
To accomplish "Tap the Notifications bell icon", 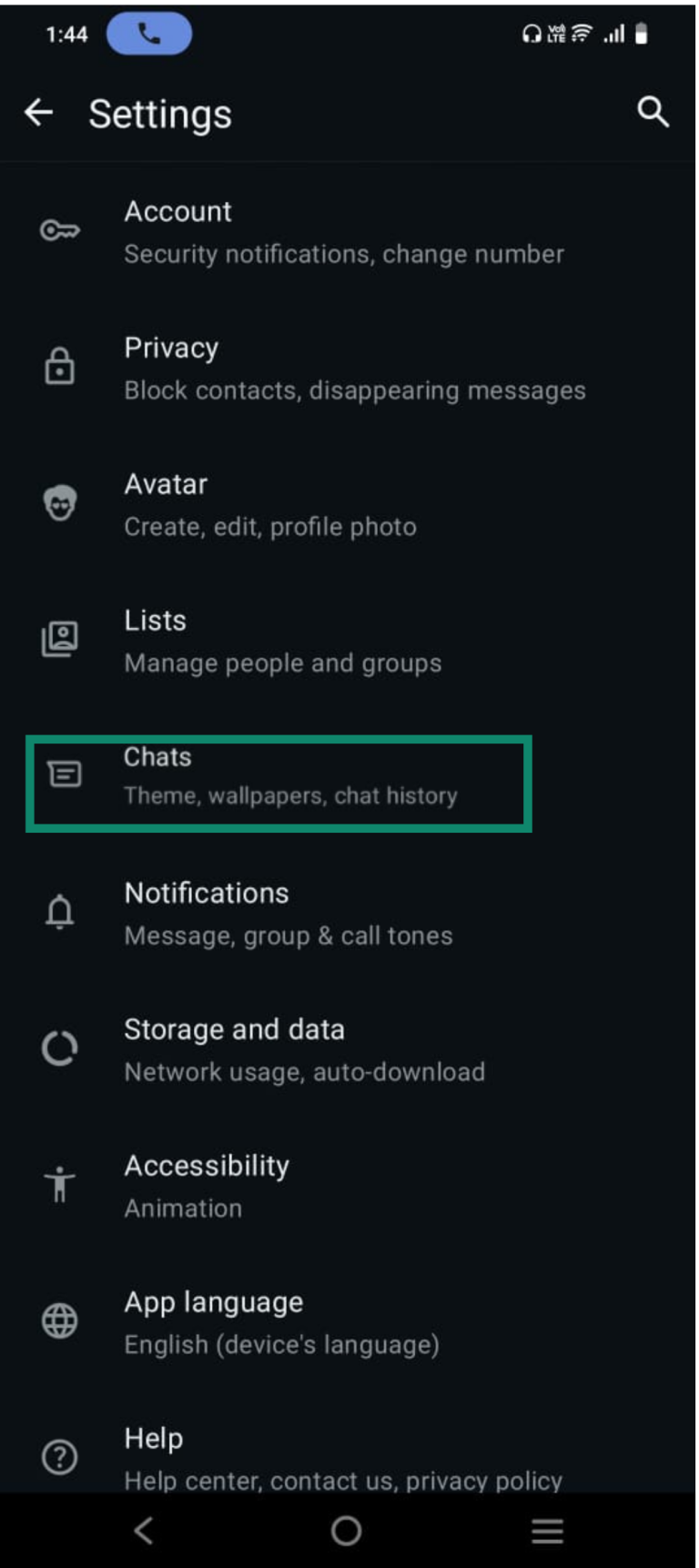I will click(59, 912).
